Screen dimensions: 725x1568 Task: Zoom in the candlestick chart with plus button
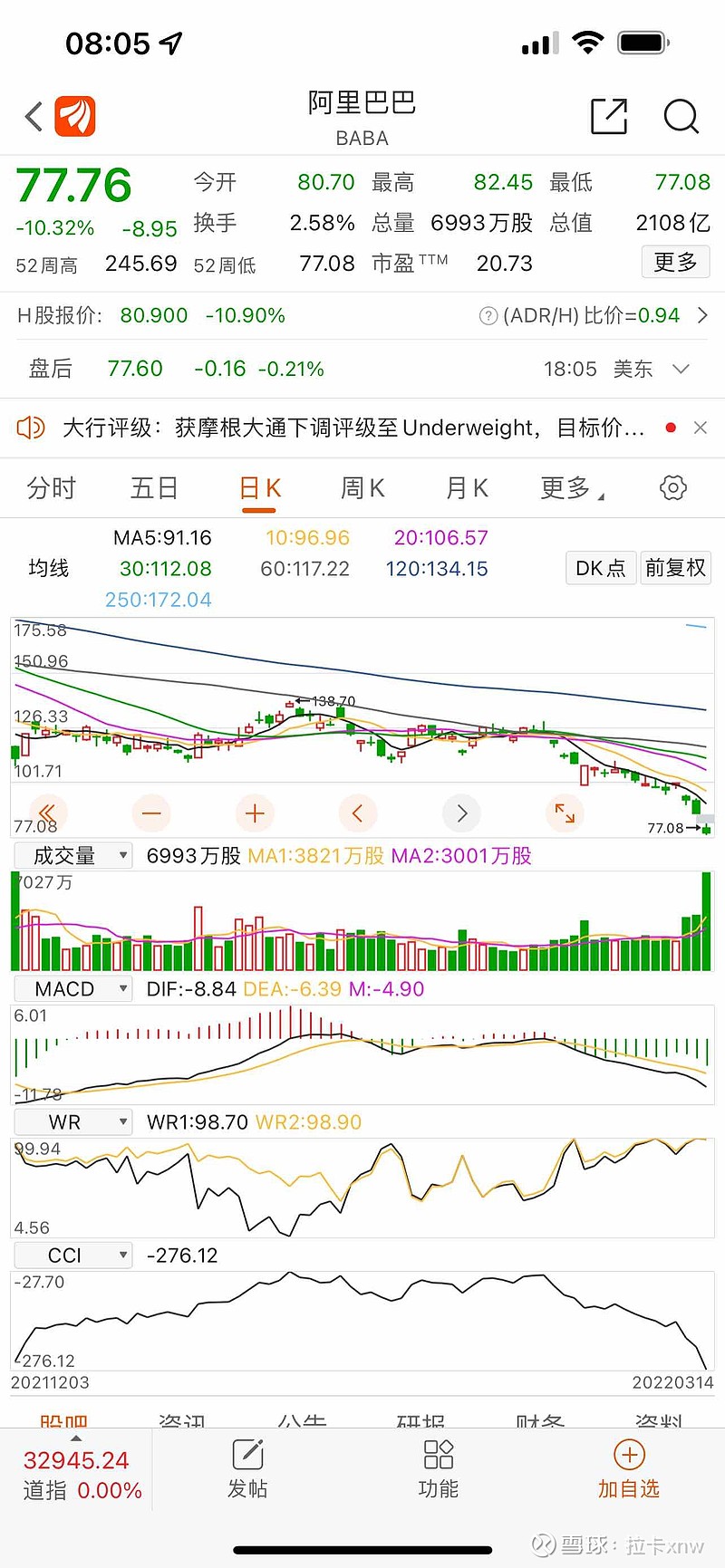click(x=255, y=813)
